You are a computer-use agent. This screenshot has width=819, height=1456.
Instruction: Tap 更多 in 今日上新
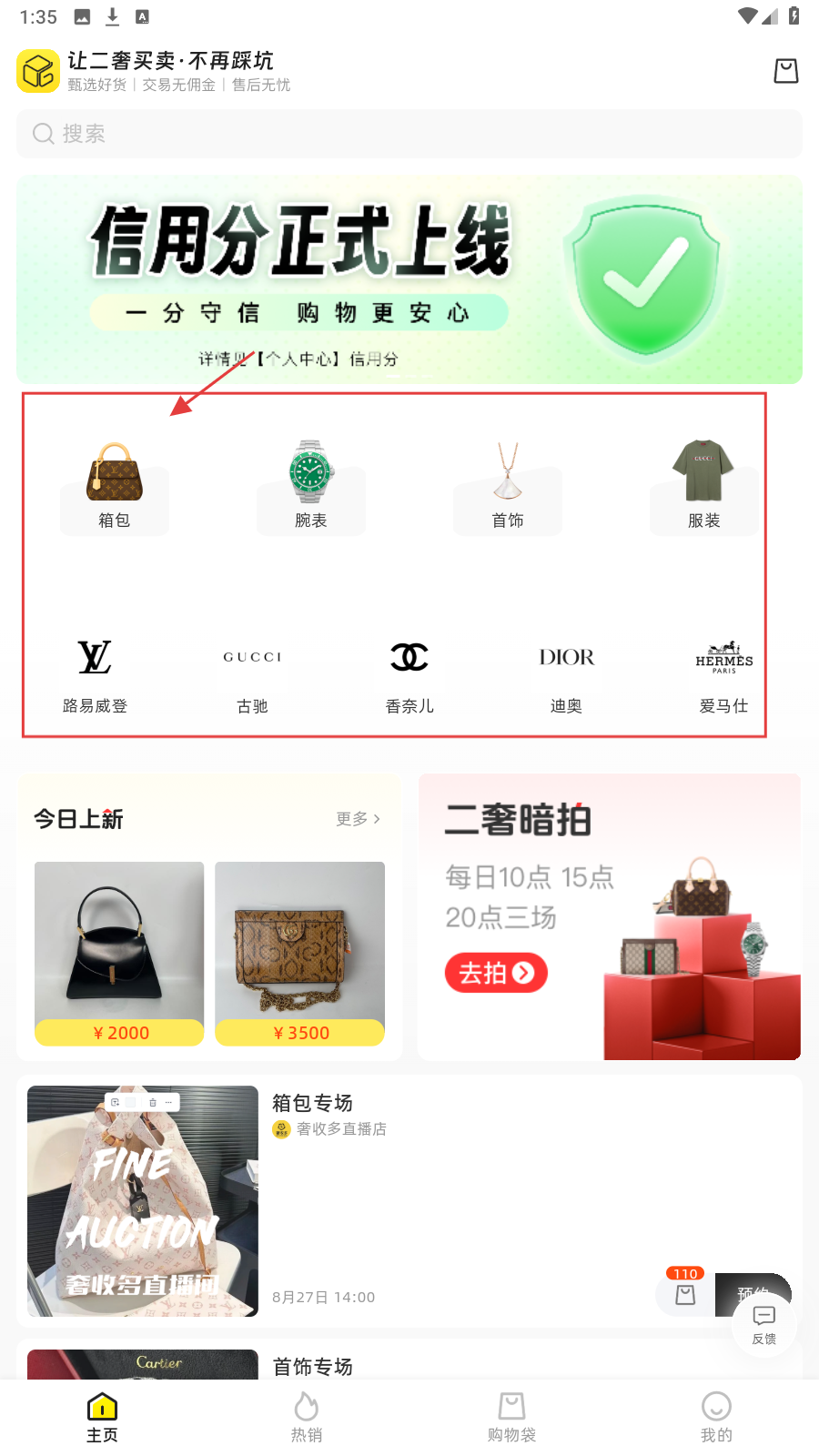tap(358, 819)
